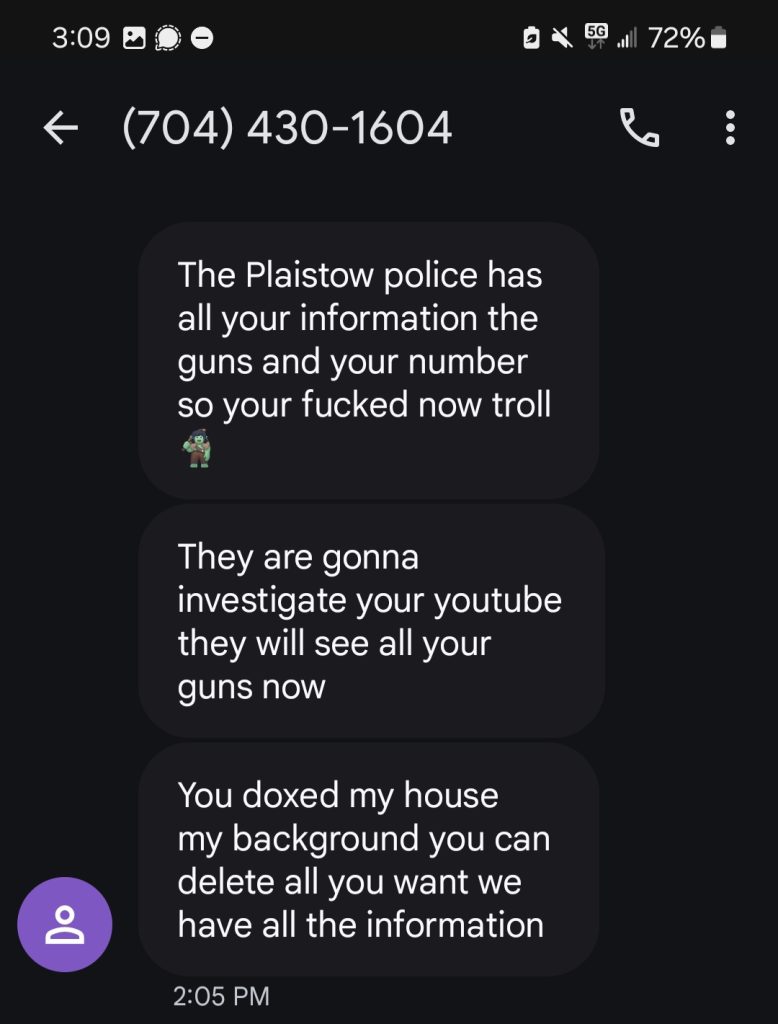778x1024 pixels.
Task: Tap the 5G network indicator
Action: click(597, 36)
